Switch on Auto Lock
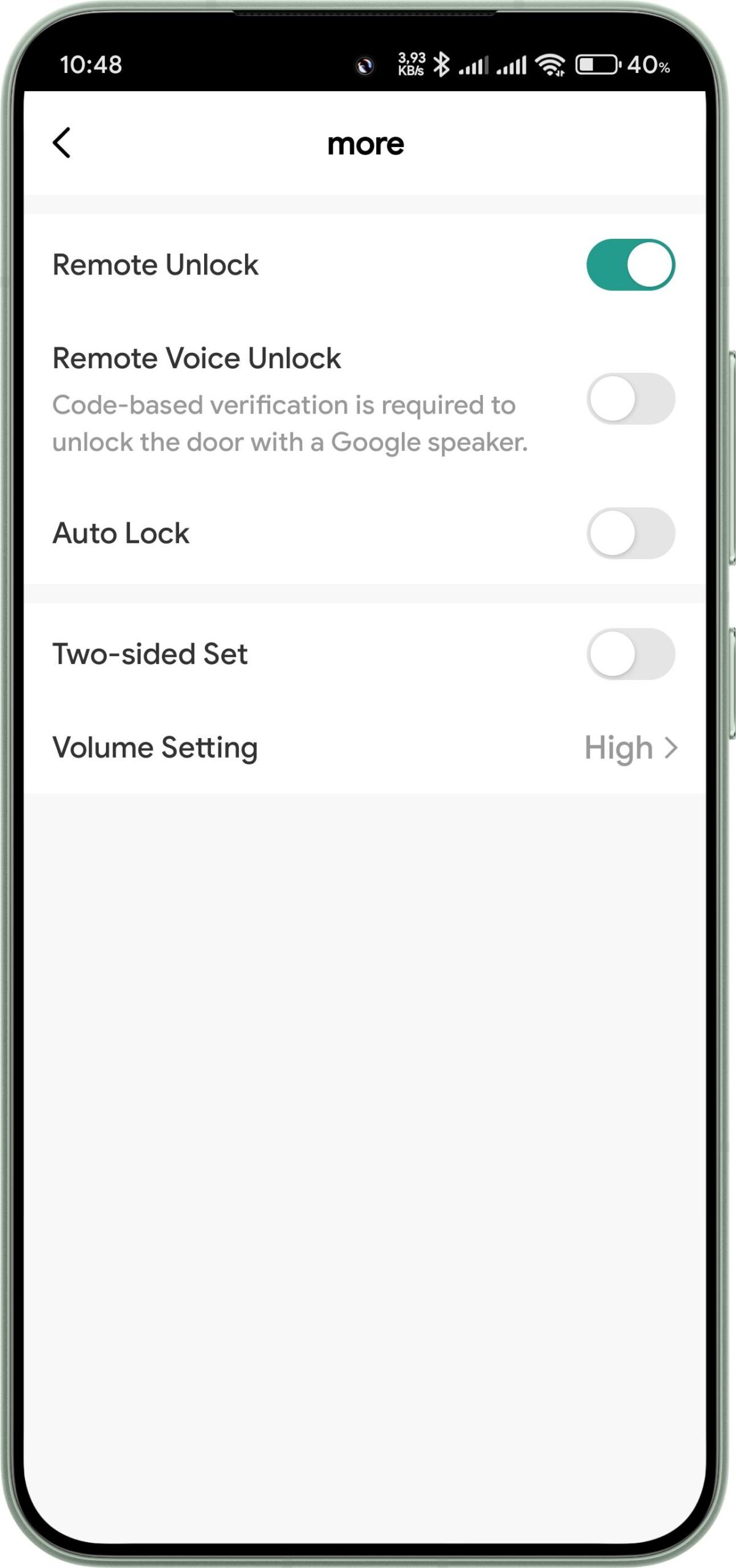736x1568 pixels. click(630, 533)
